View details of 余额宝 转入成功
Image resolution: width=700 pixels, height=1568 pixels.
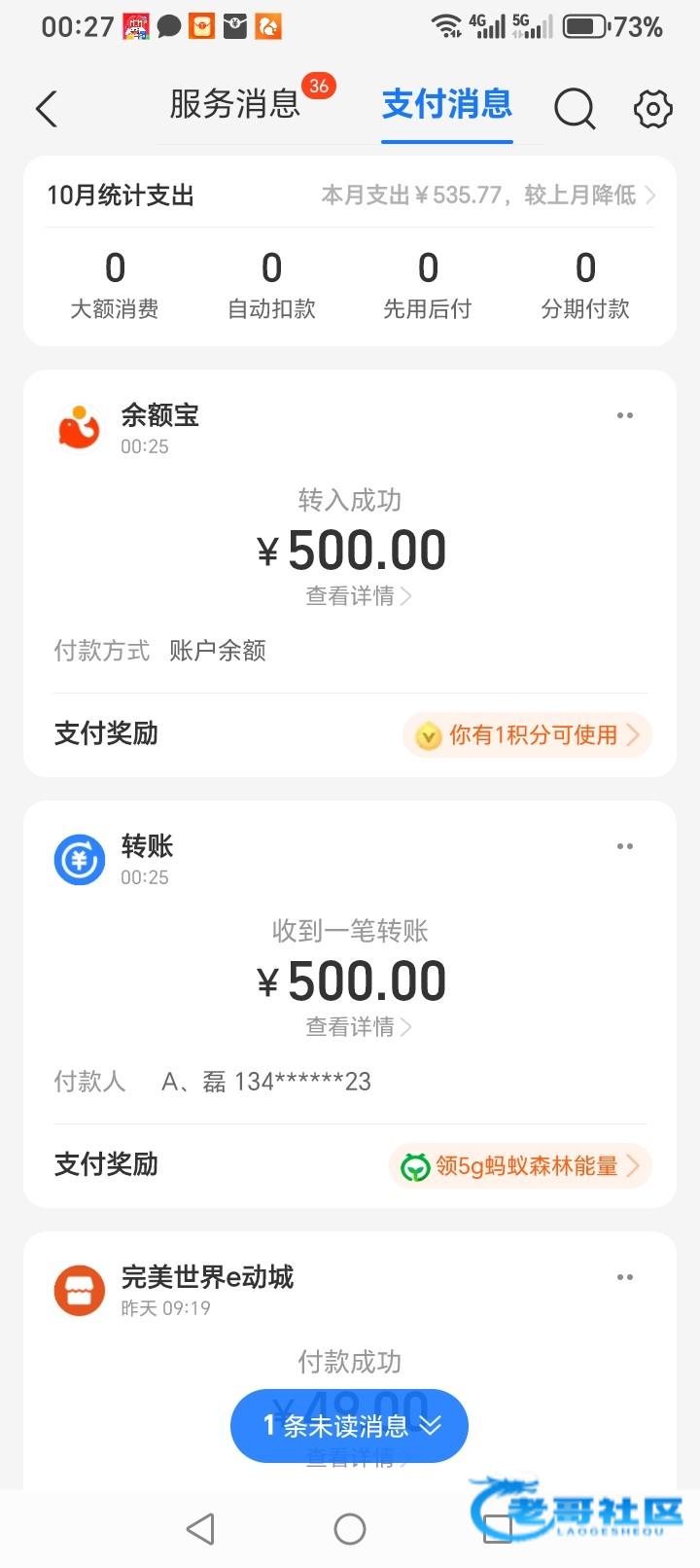click(x=358, y=596)
